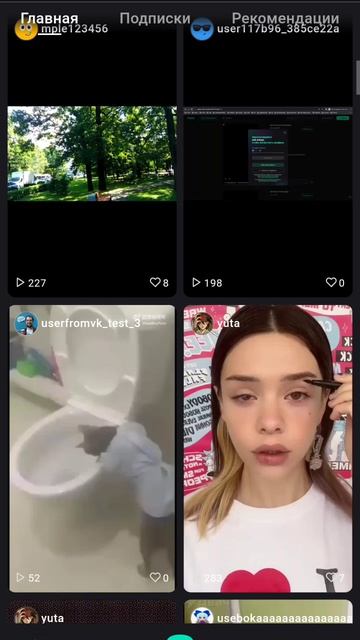The width and height of the screenshot is (360, 640).
Task: Like the park video with 8 likes
Action: pos(156,282)
